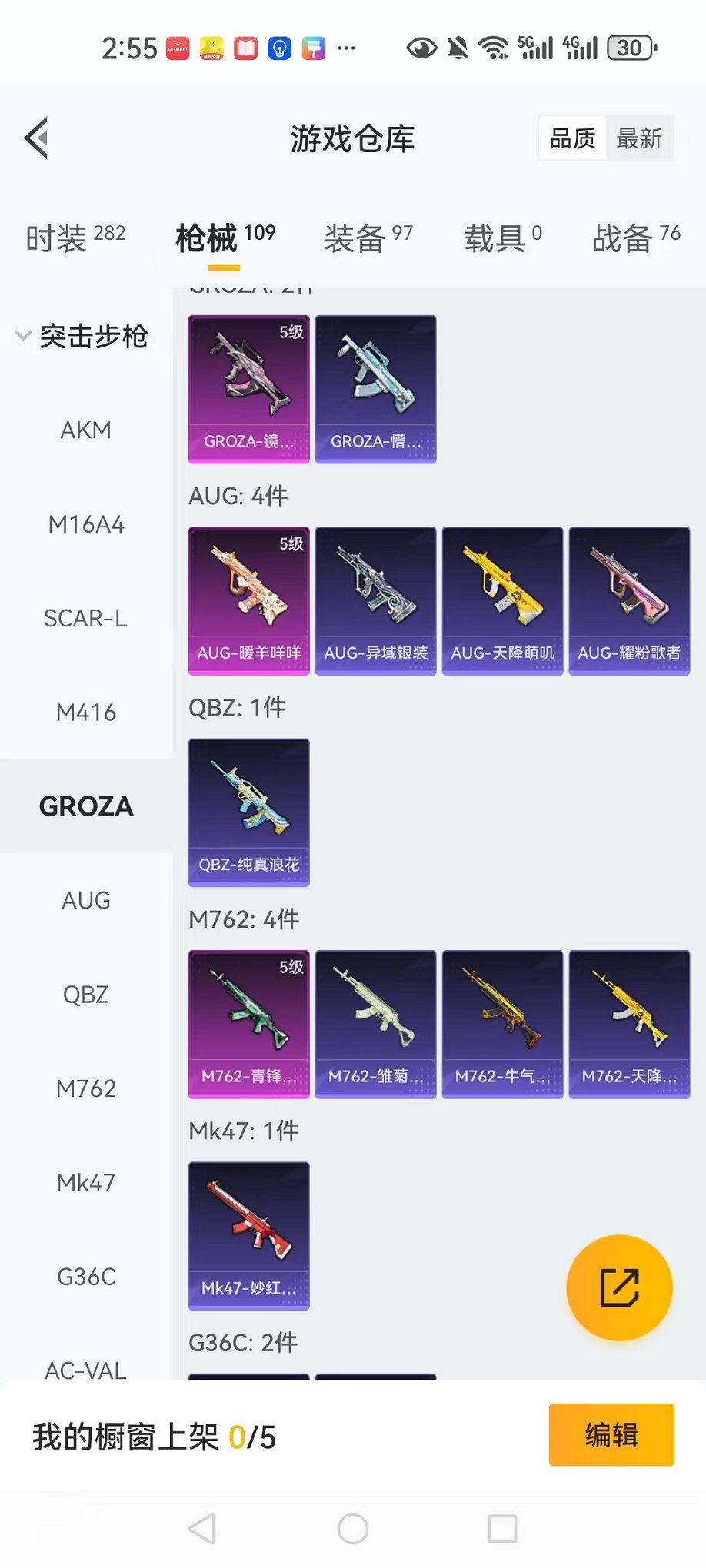The height and width of the screenshot is (1568, 706).
Task: Open the AUG-暖羊咩咩 skin card
Action: coord(248,600)
